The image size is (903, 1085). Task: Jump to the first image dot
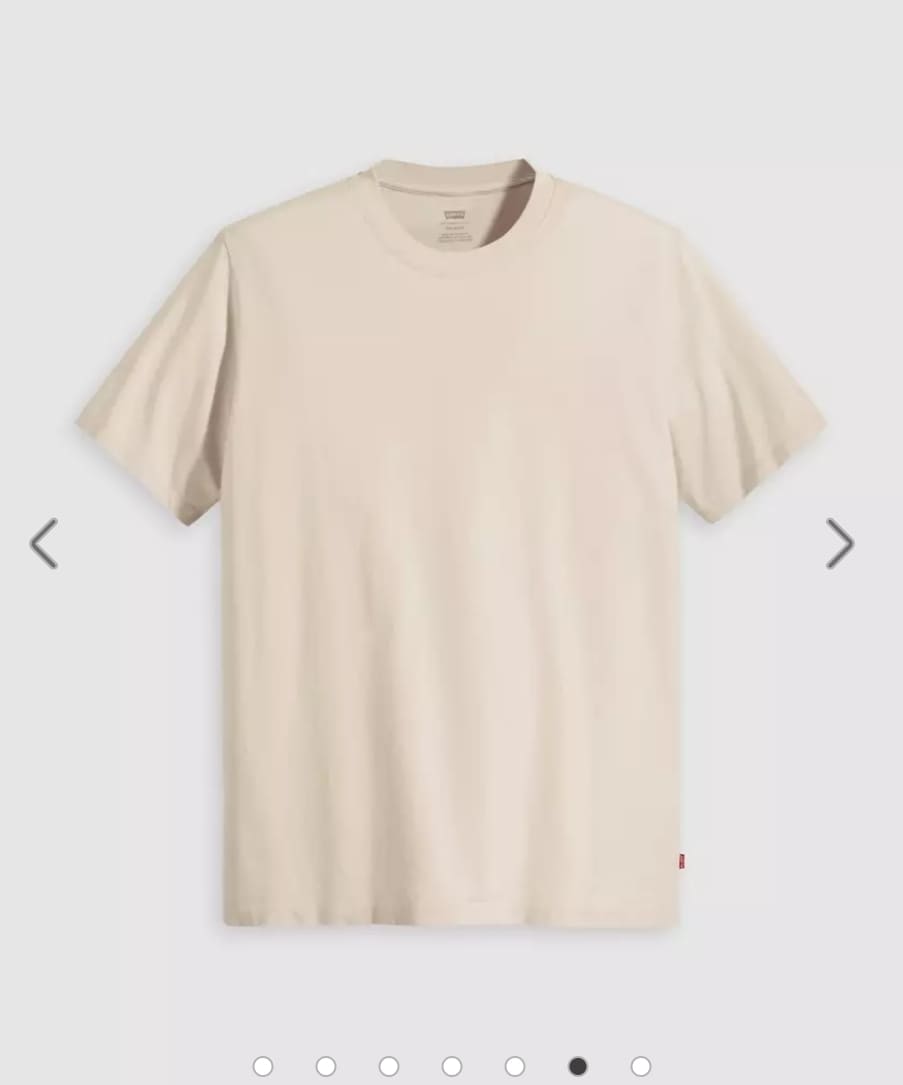263,1066
